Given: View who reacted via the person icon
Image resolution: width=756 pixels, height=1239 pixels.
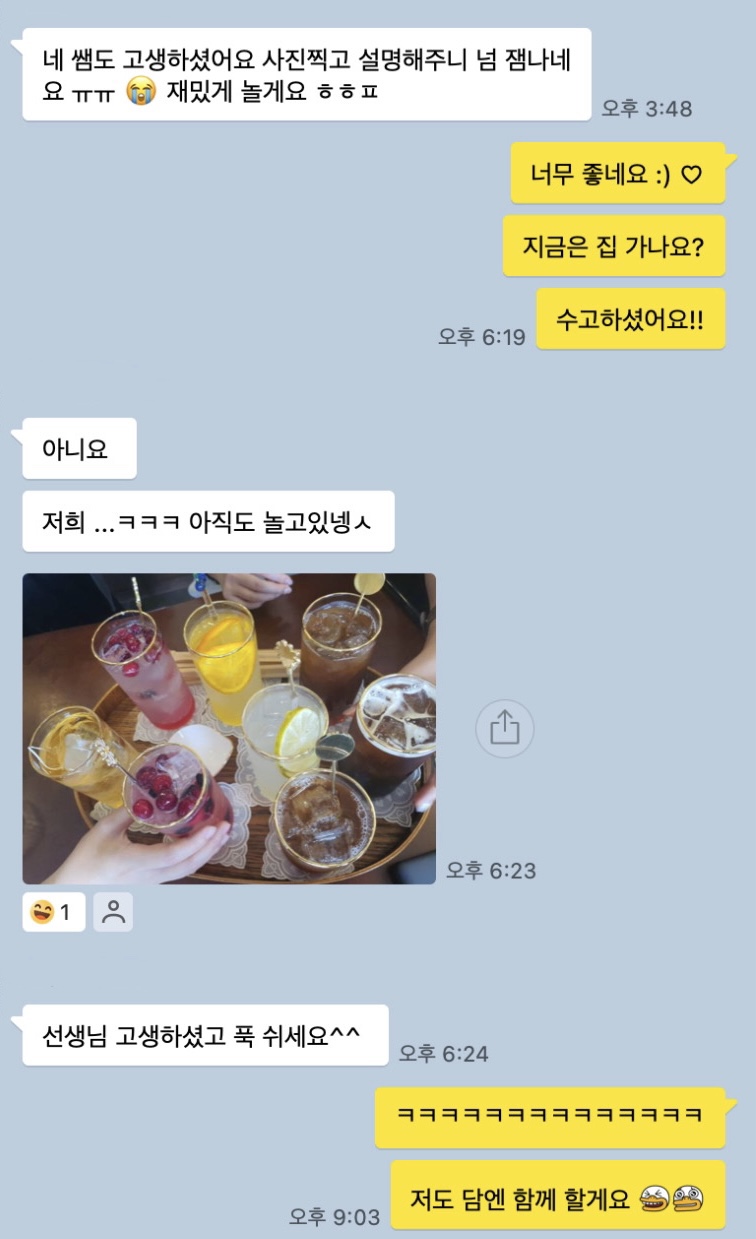Looking at the screenshot, I should [113, 912].
